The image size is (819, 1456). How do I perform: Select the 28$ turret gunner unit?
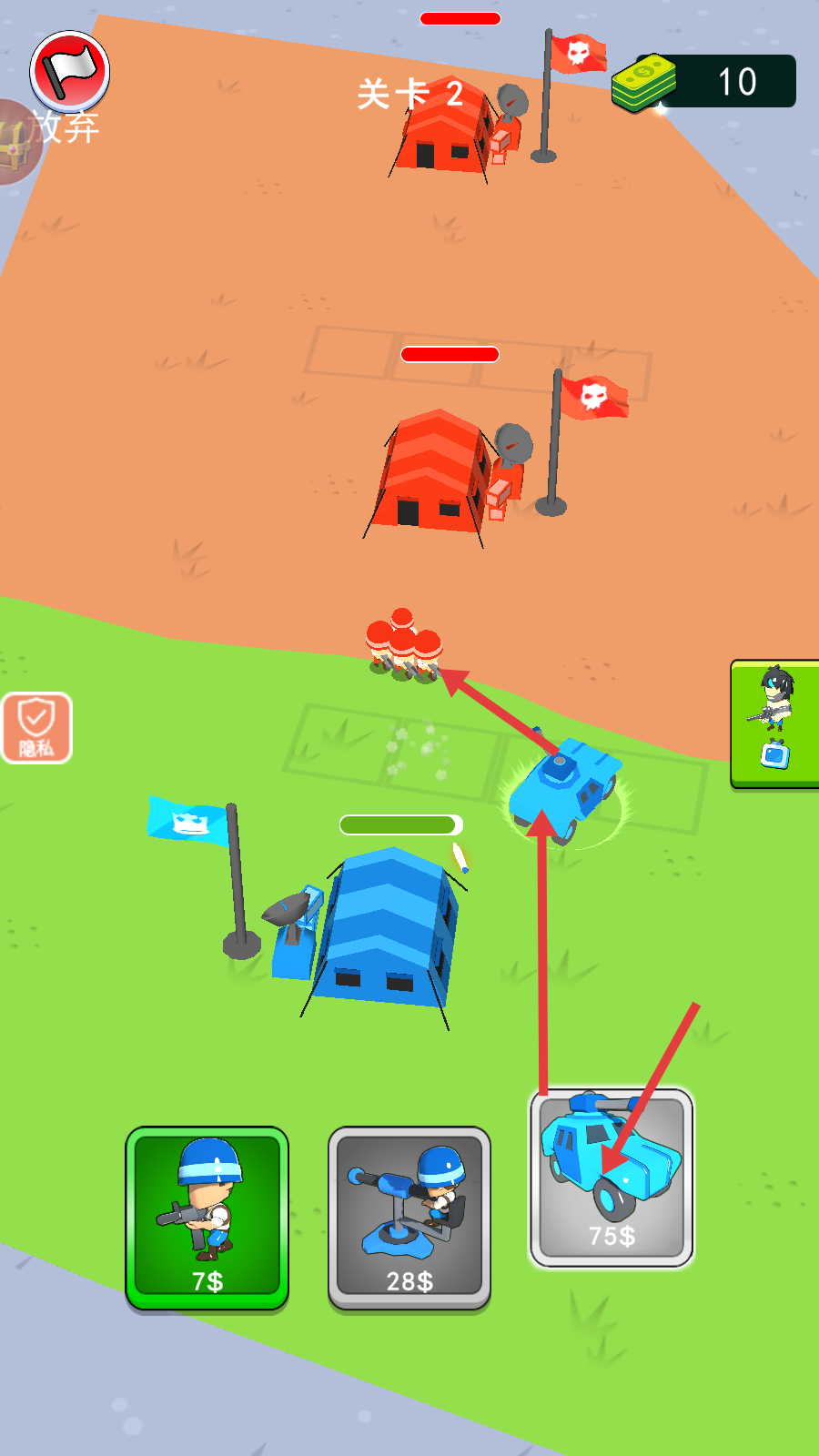coord(409,1217)
